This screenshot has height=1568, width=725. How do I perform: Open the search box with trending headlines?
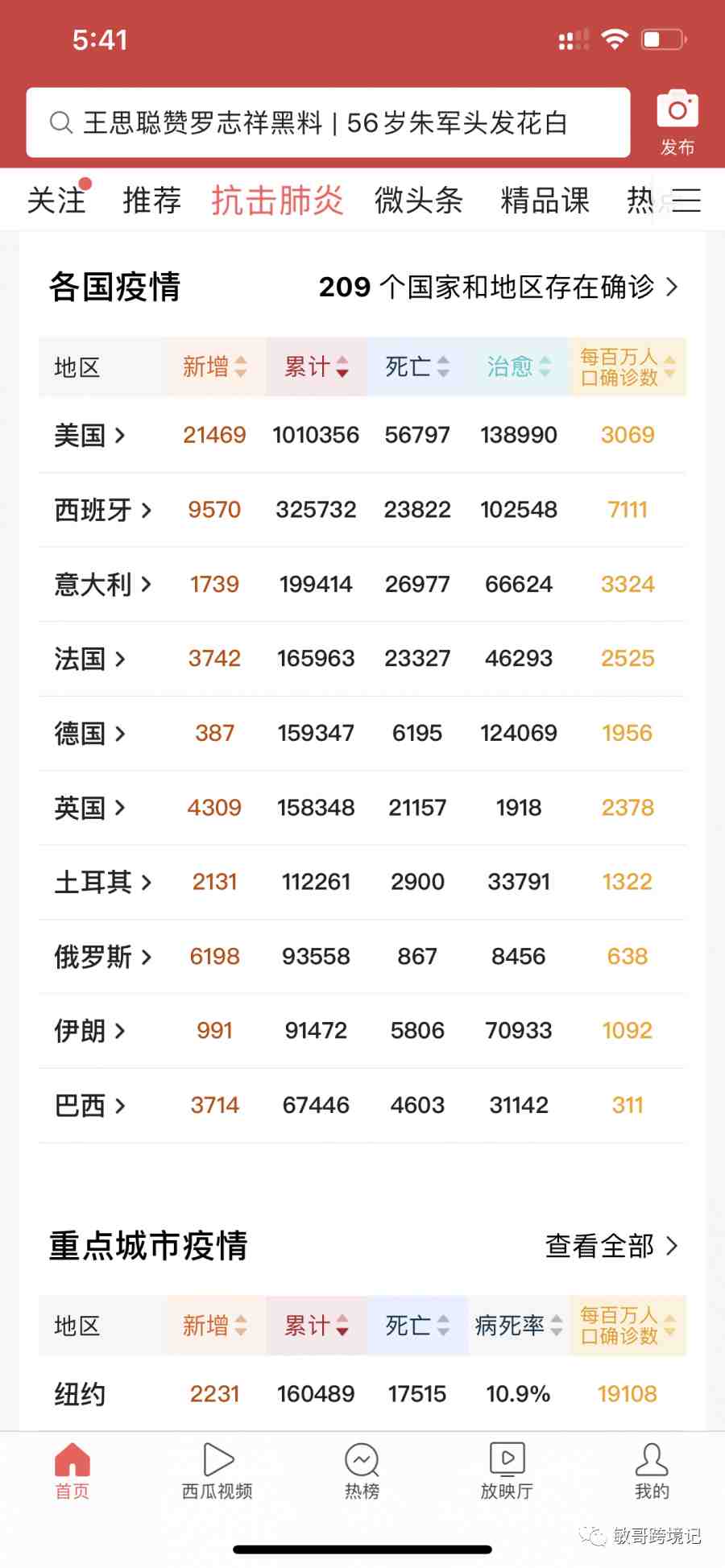click(x=328, y=122)
